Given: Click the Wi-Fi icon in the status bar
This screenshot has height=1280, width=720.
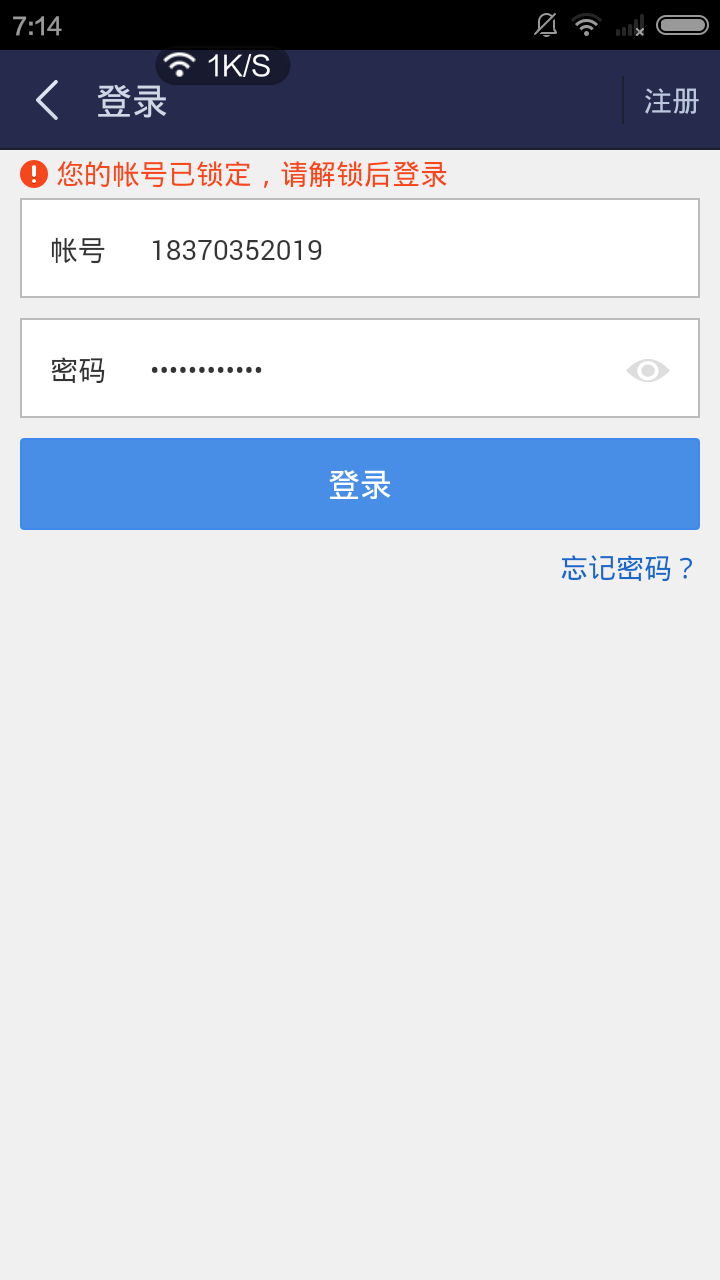Looking at the screenshot, I should tap(586, 25).
